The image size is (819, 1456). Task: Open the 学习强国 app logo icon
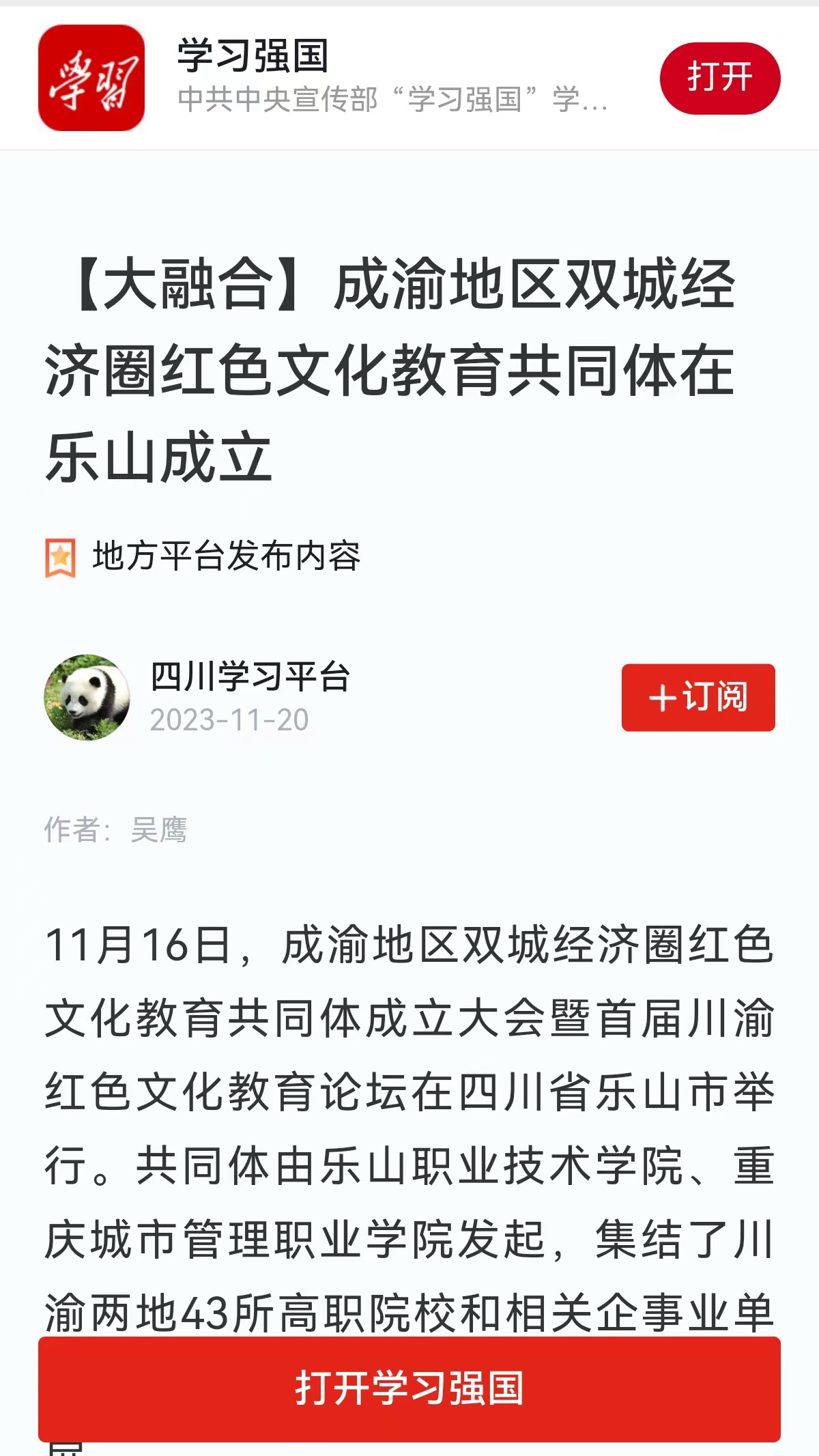(91, 78)
